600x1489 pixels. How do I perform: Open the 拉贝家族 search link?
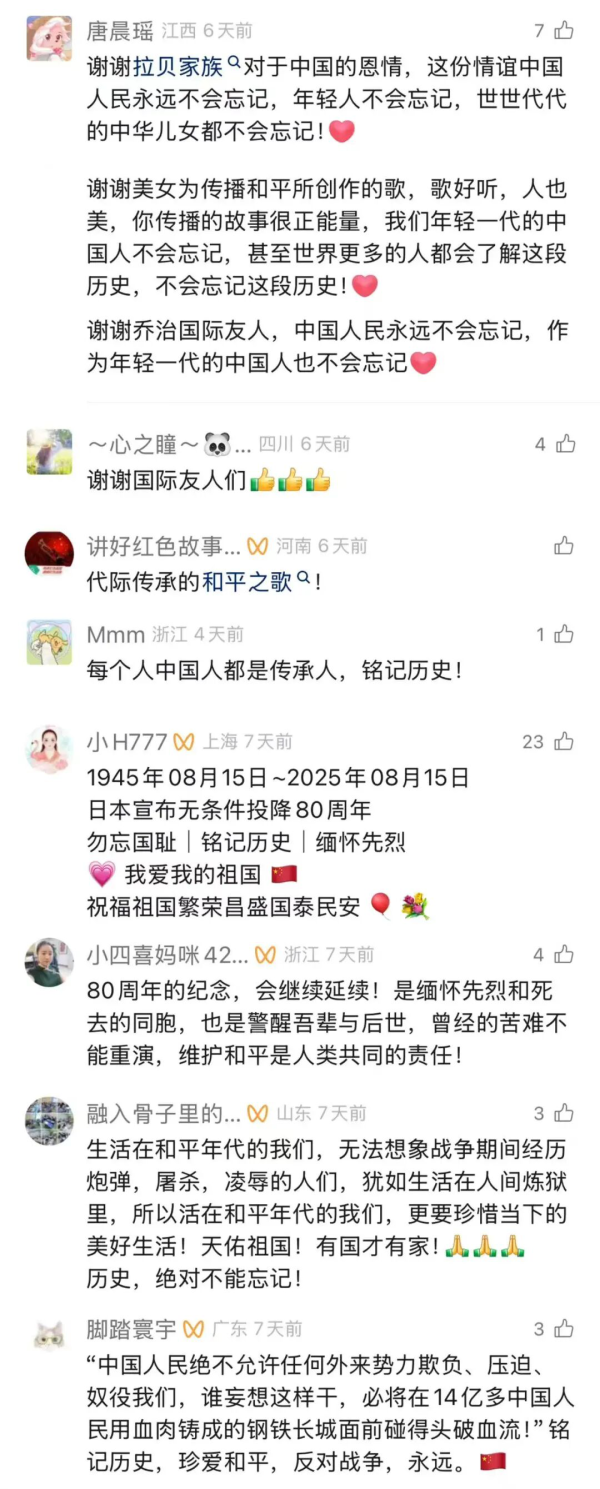[x=203, y=68]
